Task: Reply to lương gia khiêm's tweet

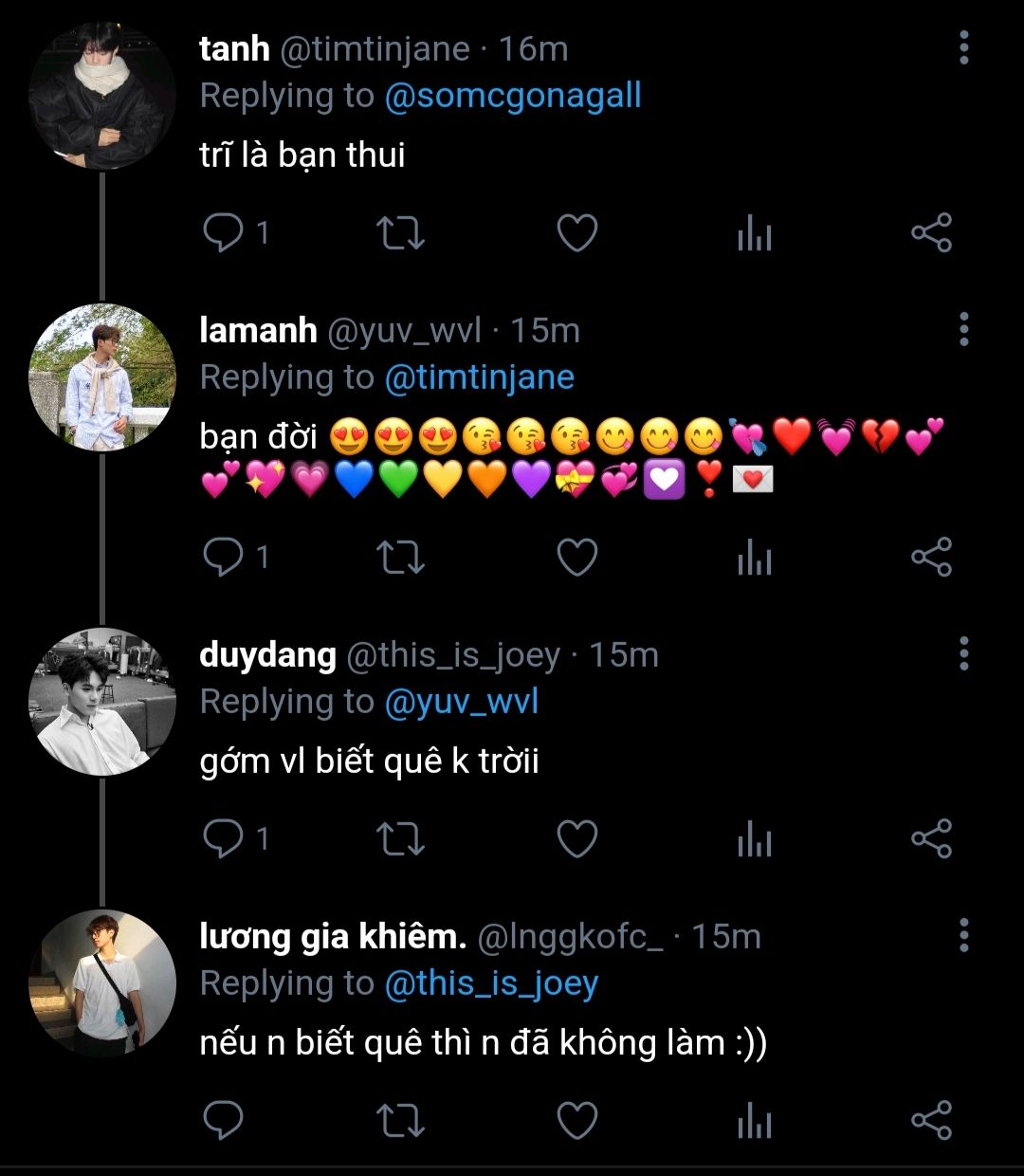Action: point(224,1120)
